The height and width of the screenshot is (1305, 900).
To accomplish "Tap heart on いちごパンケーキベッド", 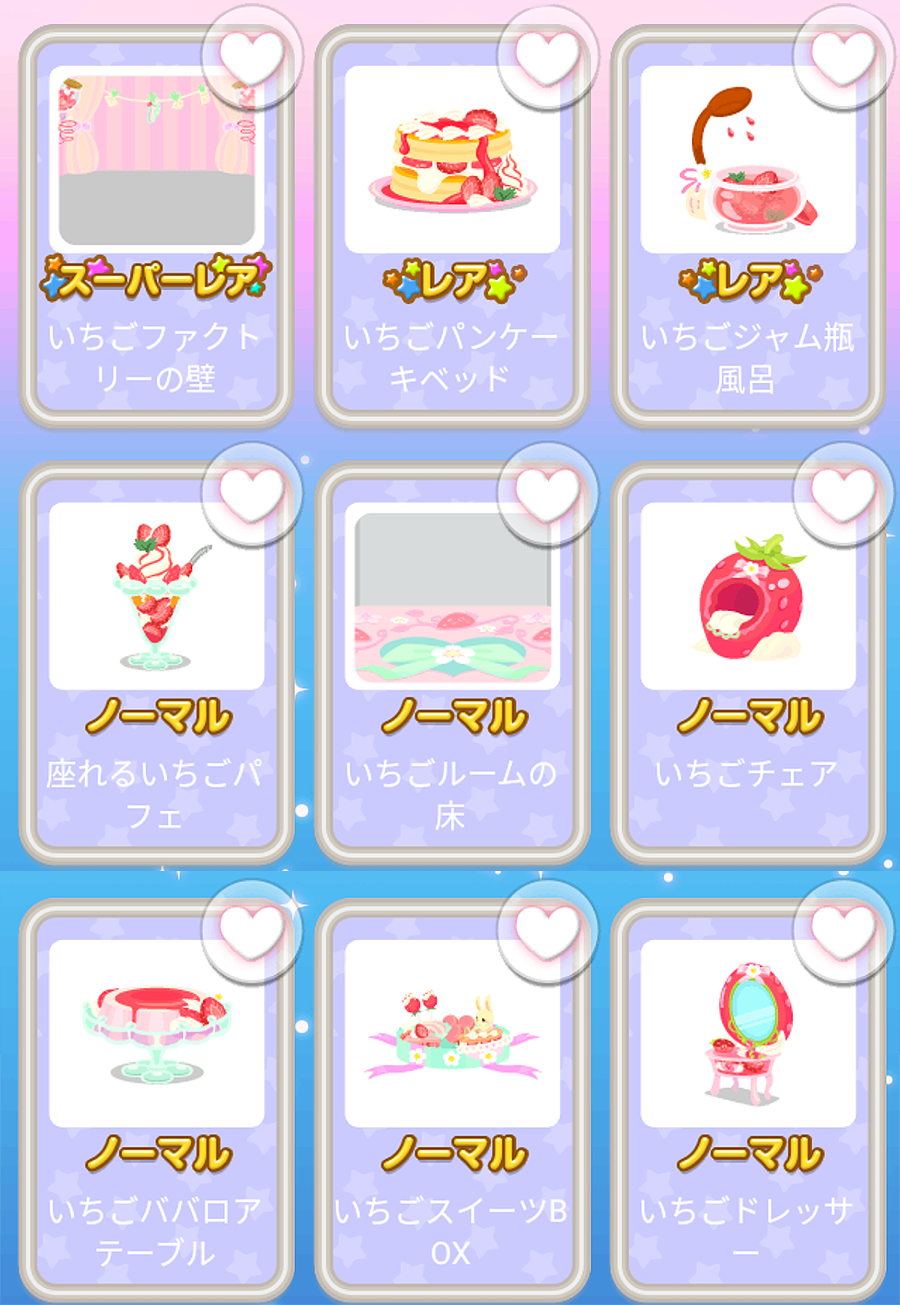I will click(547, 57).
